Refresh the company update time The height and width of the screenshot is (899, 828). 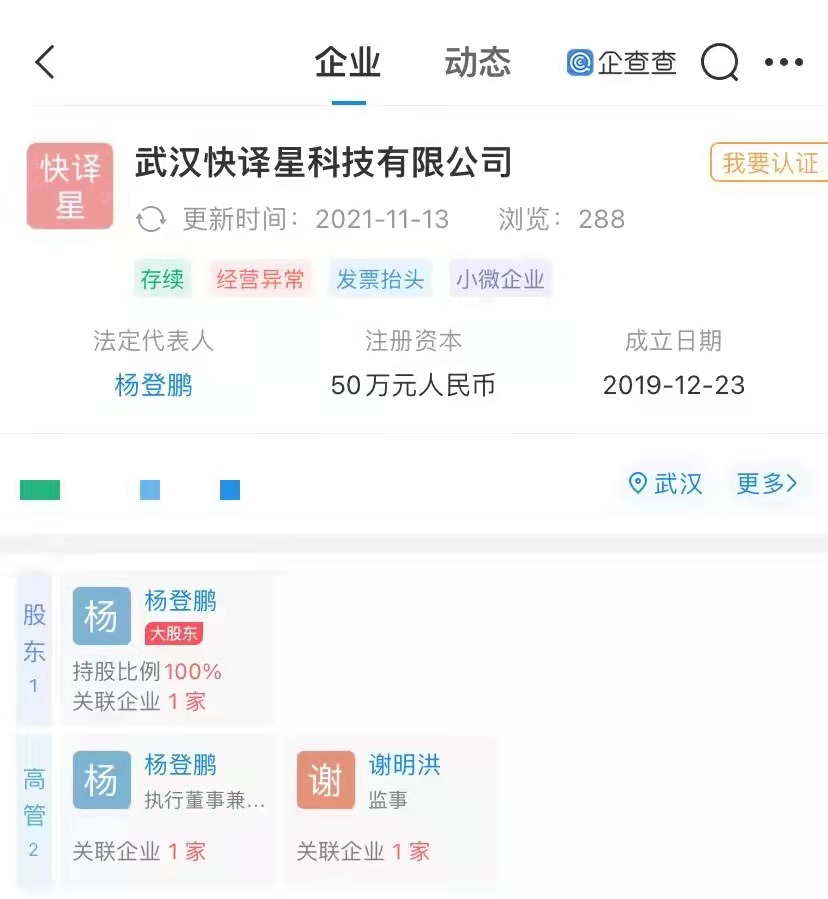pyautogui.click(x=151, y=219)
